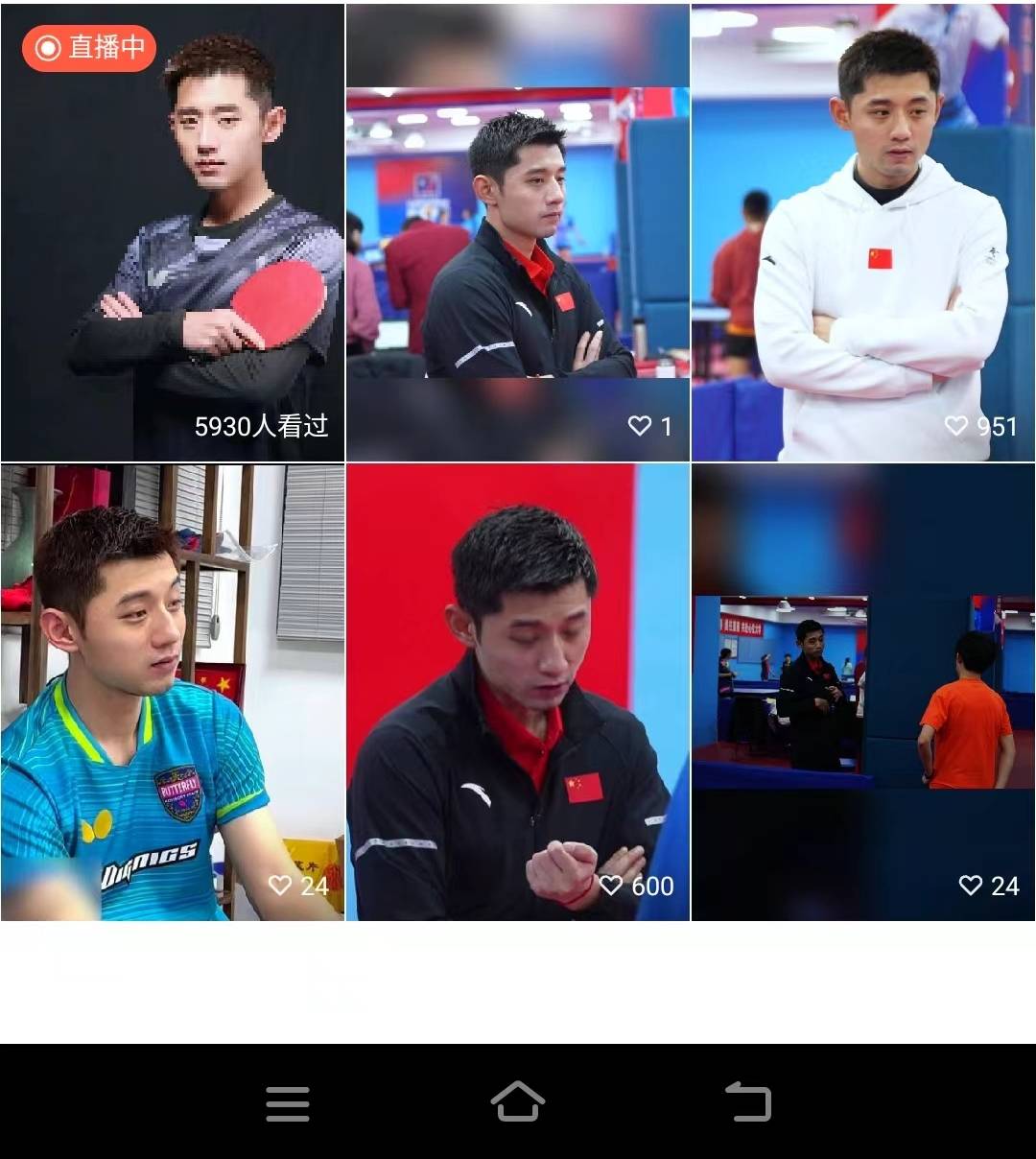
Task: Toggle like on the black jacket photo
Action: tap(640, 428)
